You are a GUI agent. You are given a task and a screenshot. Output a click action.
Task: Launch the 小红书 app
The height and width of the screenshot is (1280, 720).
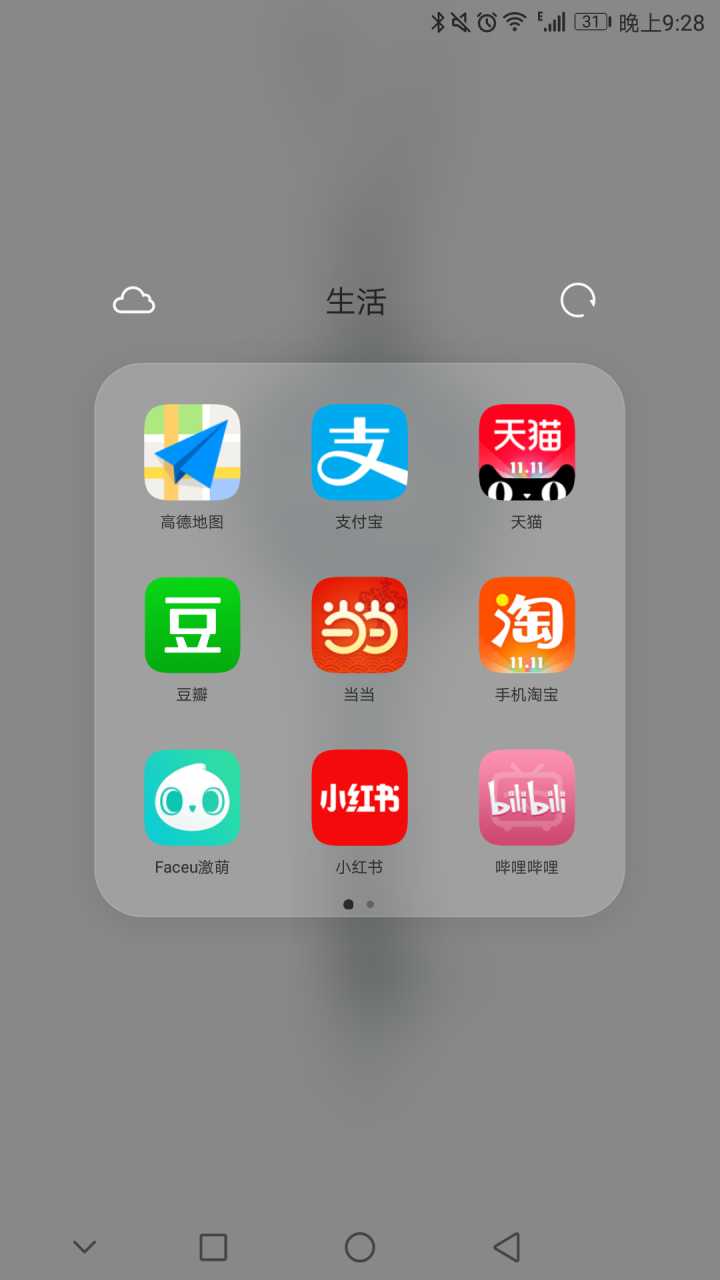[359, 798]
